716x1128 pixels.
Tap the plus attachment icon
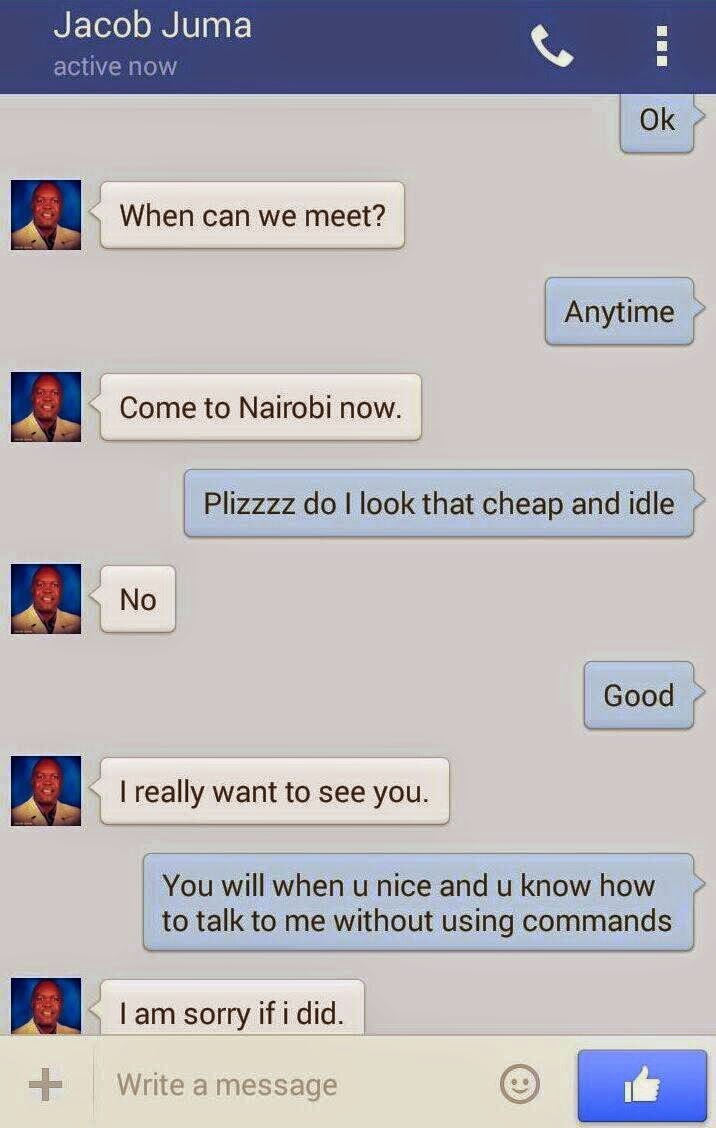click(45, 1085)
